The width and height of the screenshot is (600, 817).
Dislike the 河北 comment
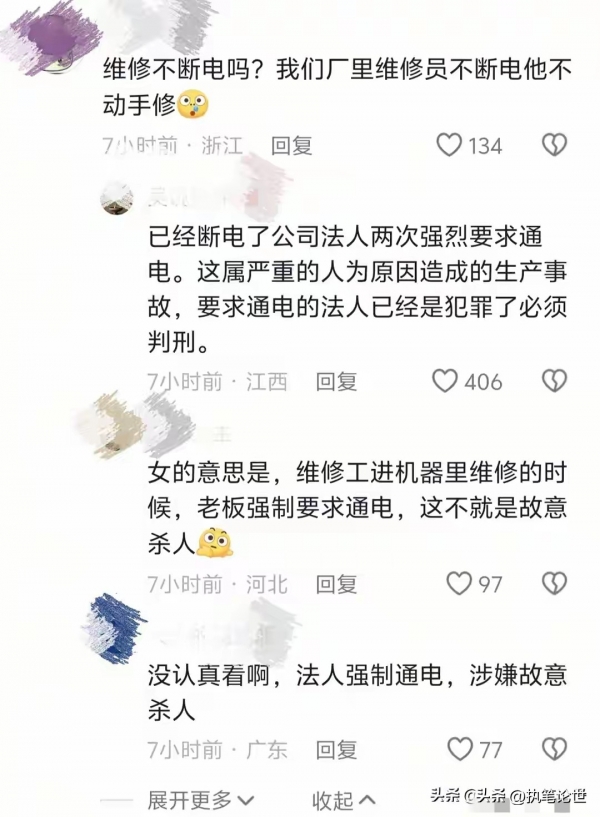554,583
